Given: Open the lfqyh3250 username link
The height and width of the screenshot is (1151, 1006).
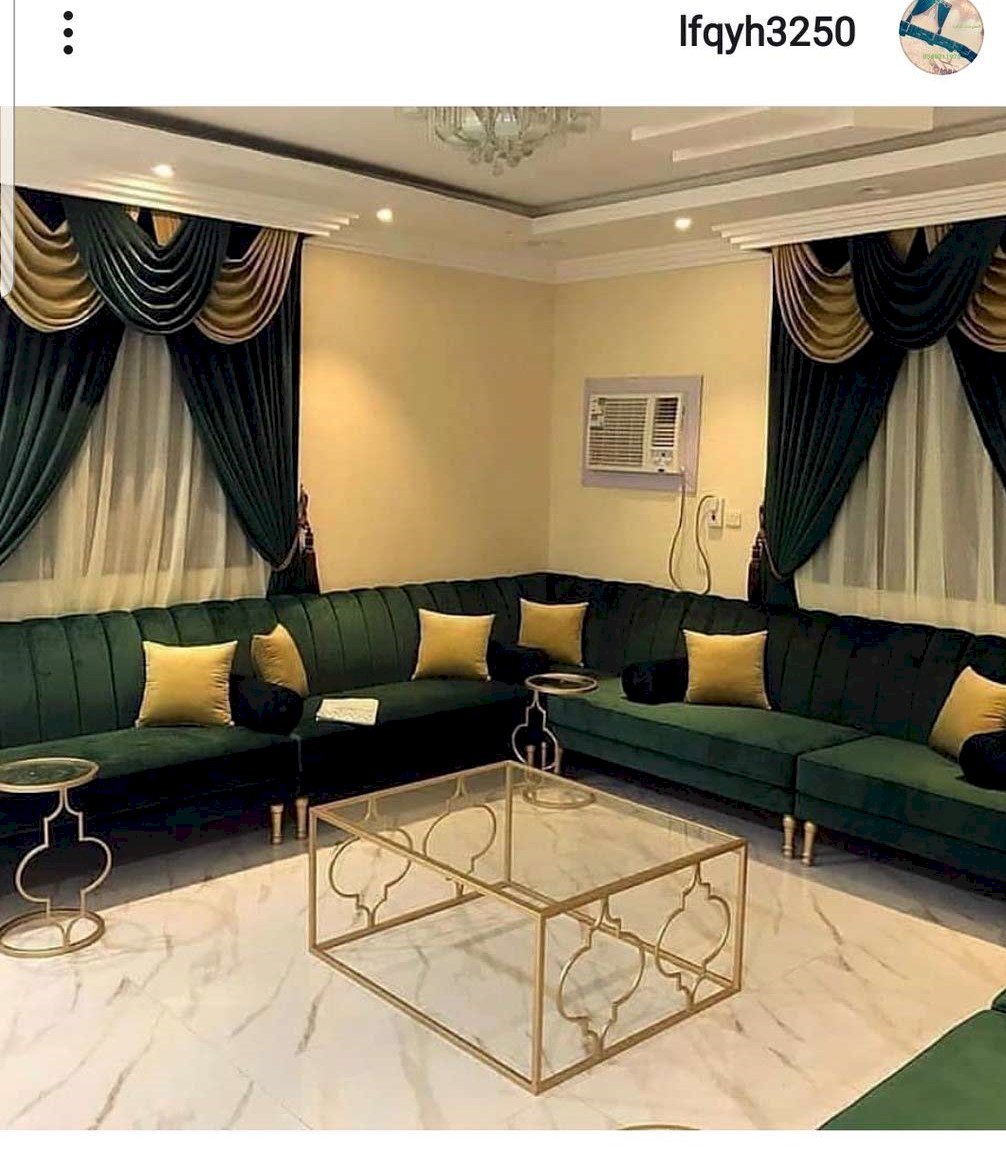Looking at the screenshot, I should coord(766,33).
